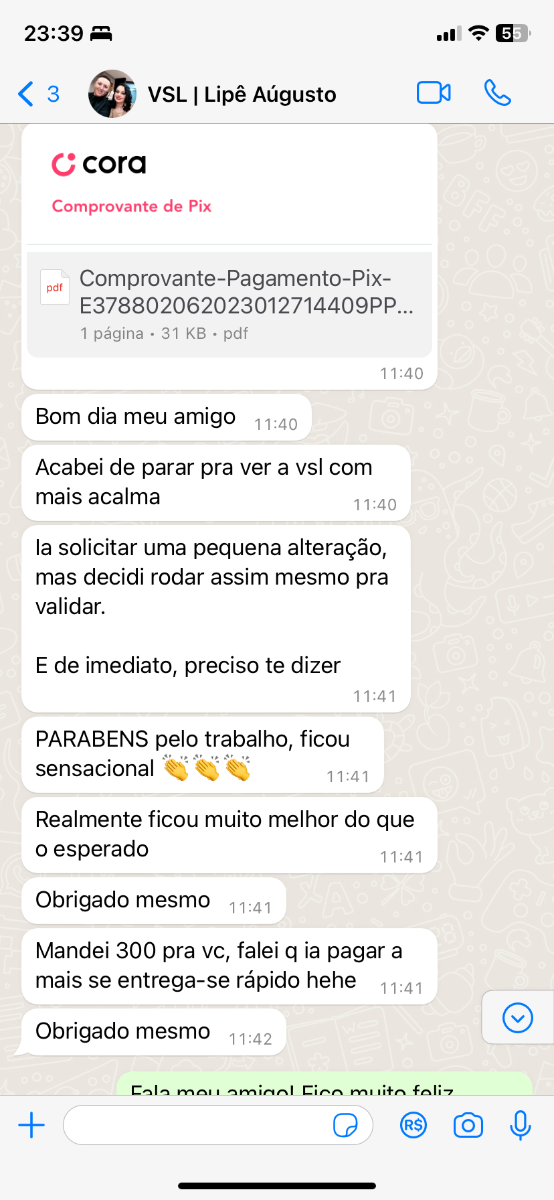The height and width of the screenshot is (1200, 554).
Task: Record a voice message
Action: (520, 1126)
